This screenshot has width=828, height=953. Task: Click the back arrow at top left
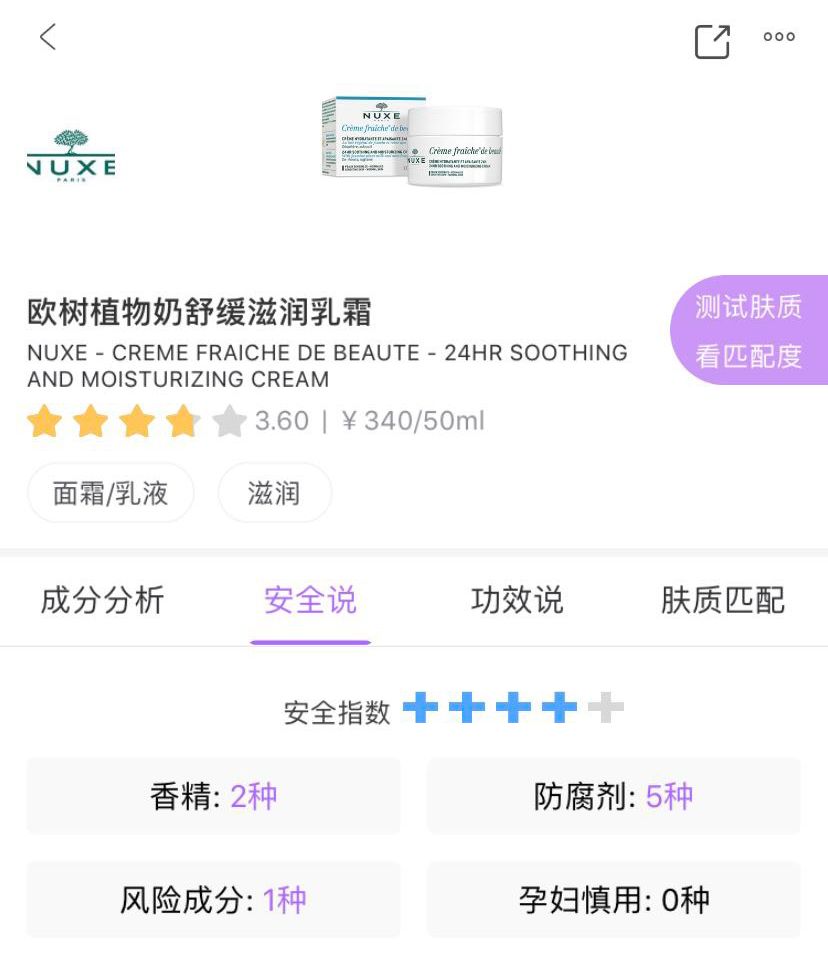pos(47,37)
